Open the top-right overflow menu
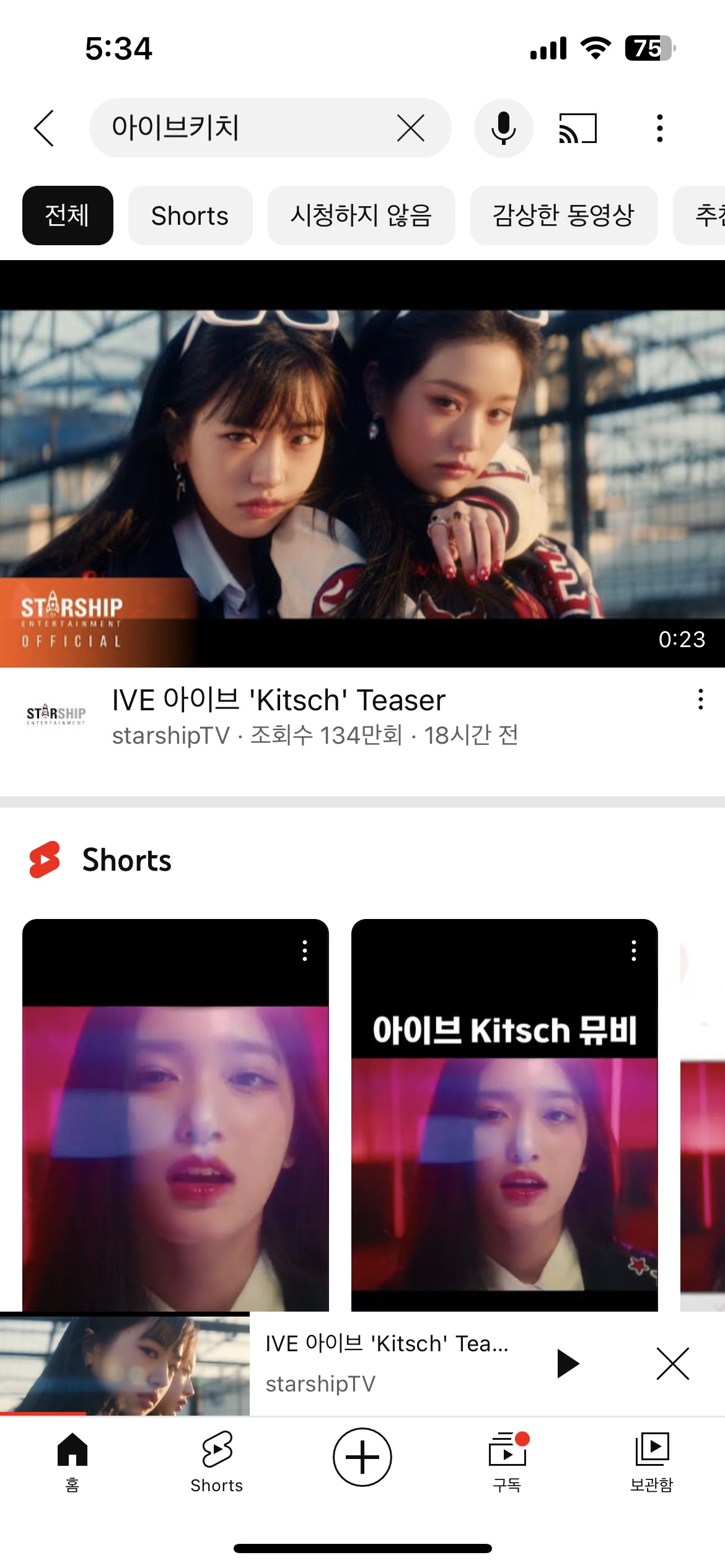The image size is (725, 1568). (x=659, y=129)
